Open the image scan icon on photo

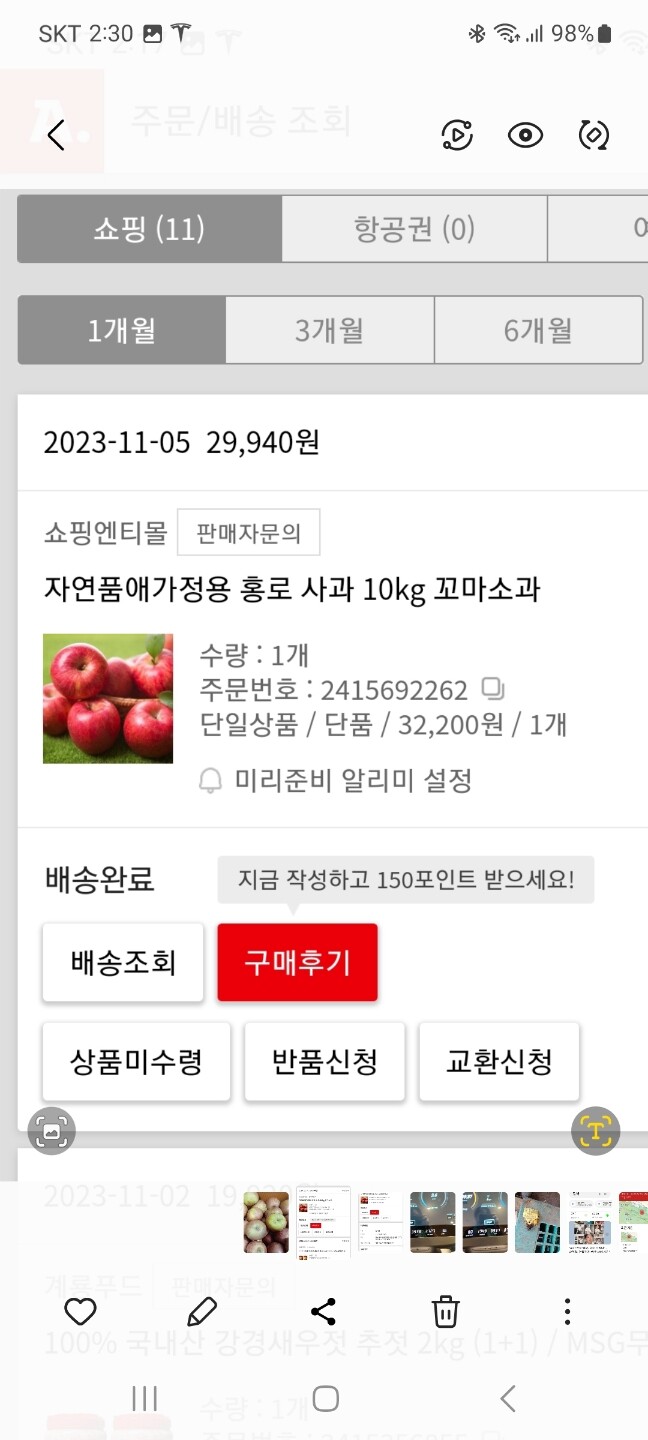click(52, 1131)
